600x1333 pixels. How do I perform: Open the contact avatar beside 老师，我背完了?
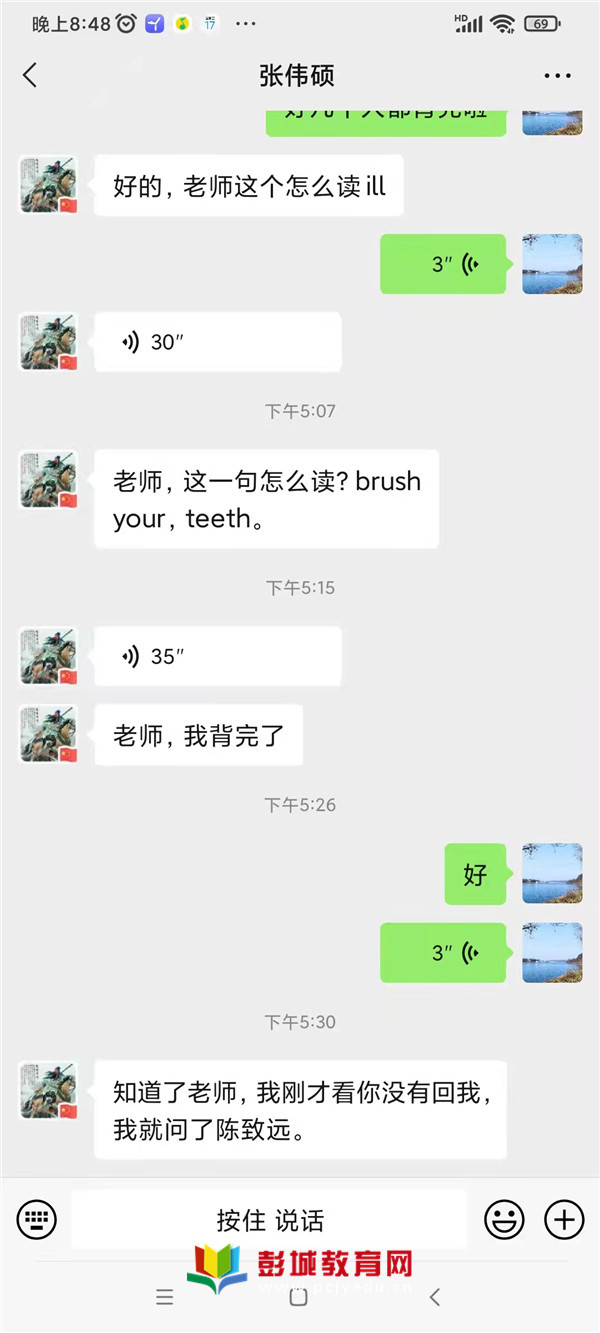(x=49, y=736)
